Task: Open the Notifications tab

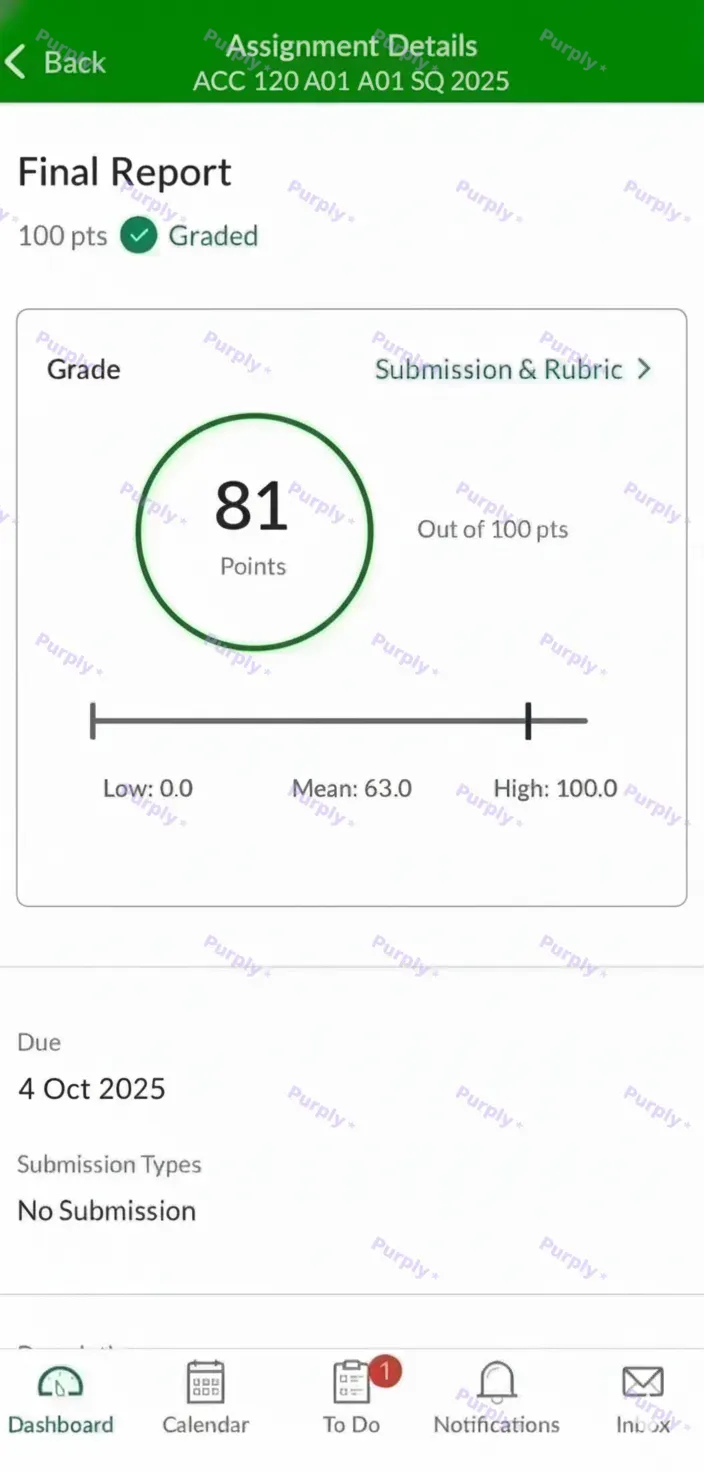Action: pos(496,1398)
